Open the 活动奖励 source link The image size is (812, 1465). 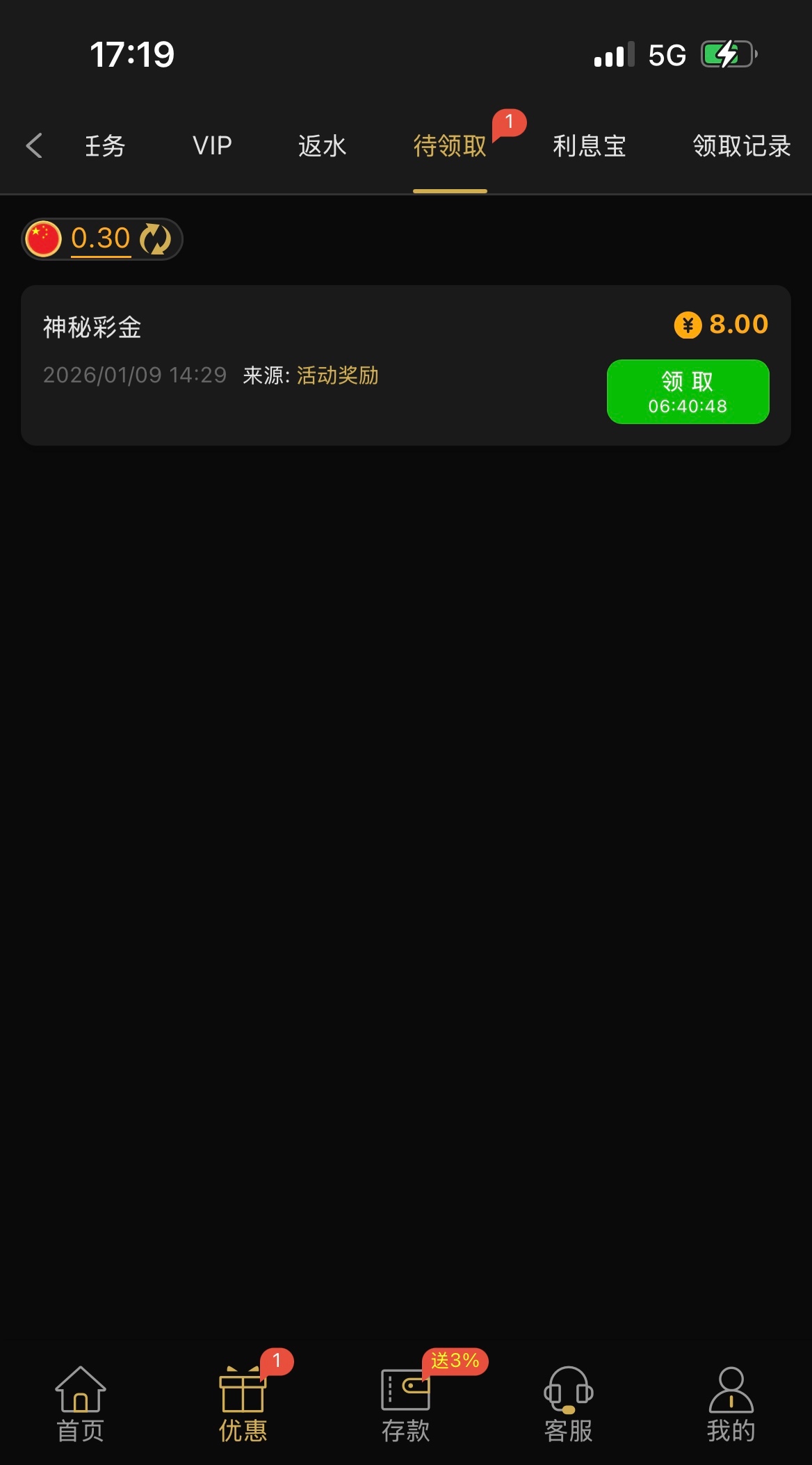(338, 375)
